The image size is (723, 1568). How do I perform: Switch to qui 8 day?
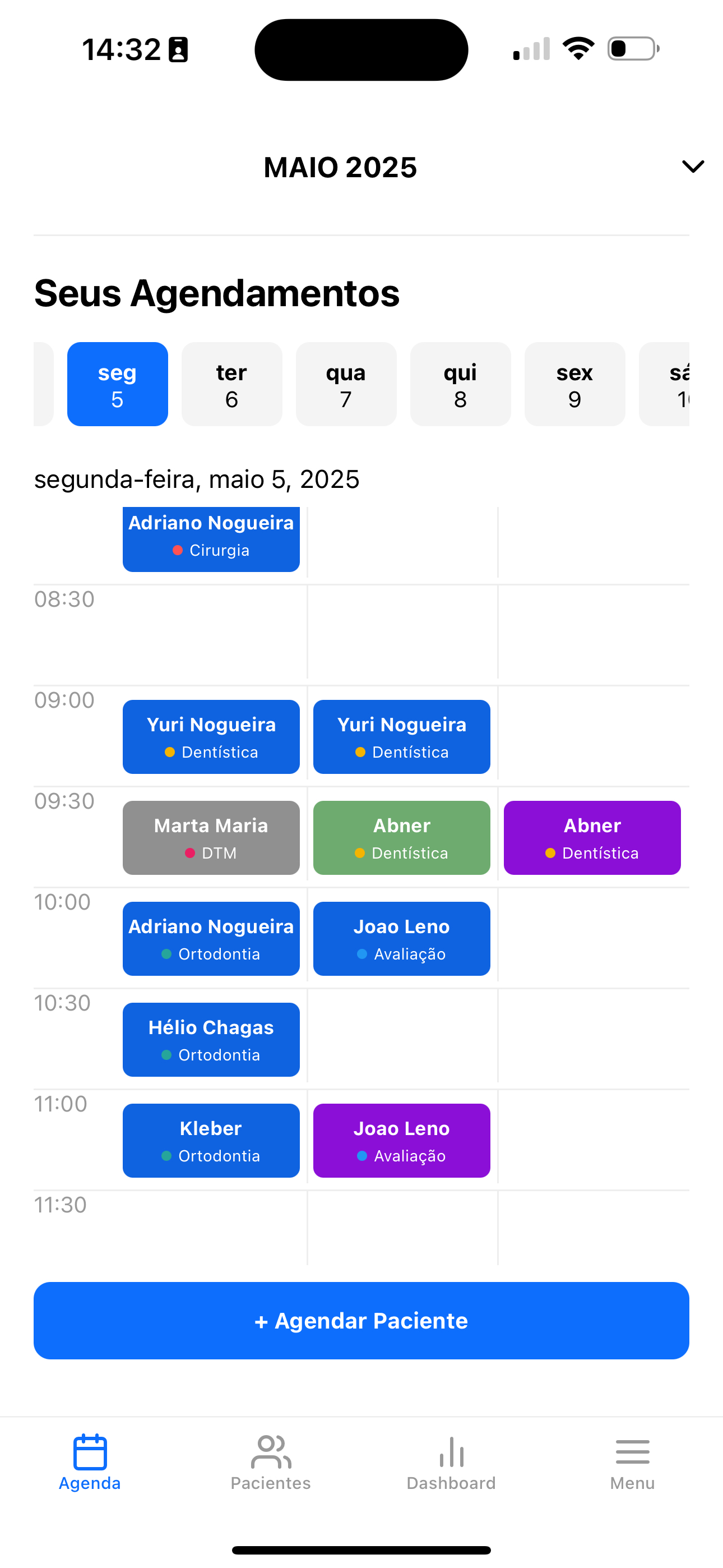(460, 384)
